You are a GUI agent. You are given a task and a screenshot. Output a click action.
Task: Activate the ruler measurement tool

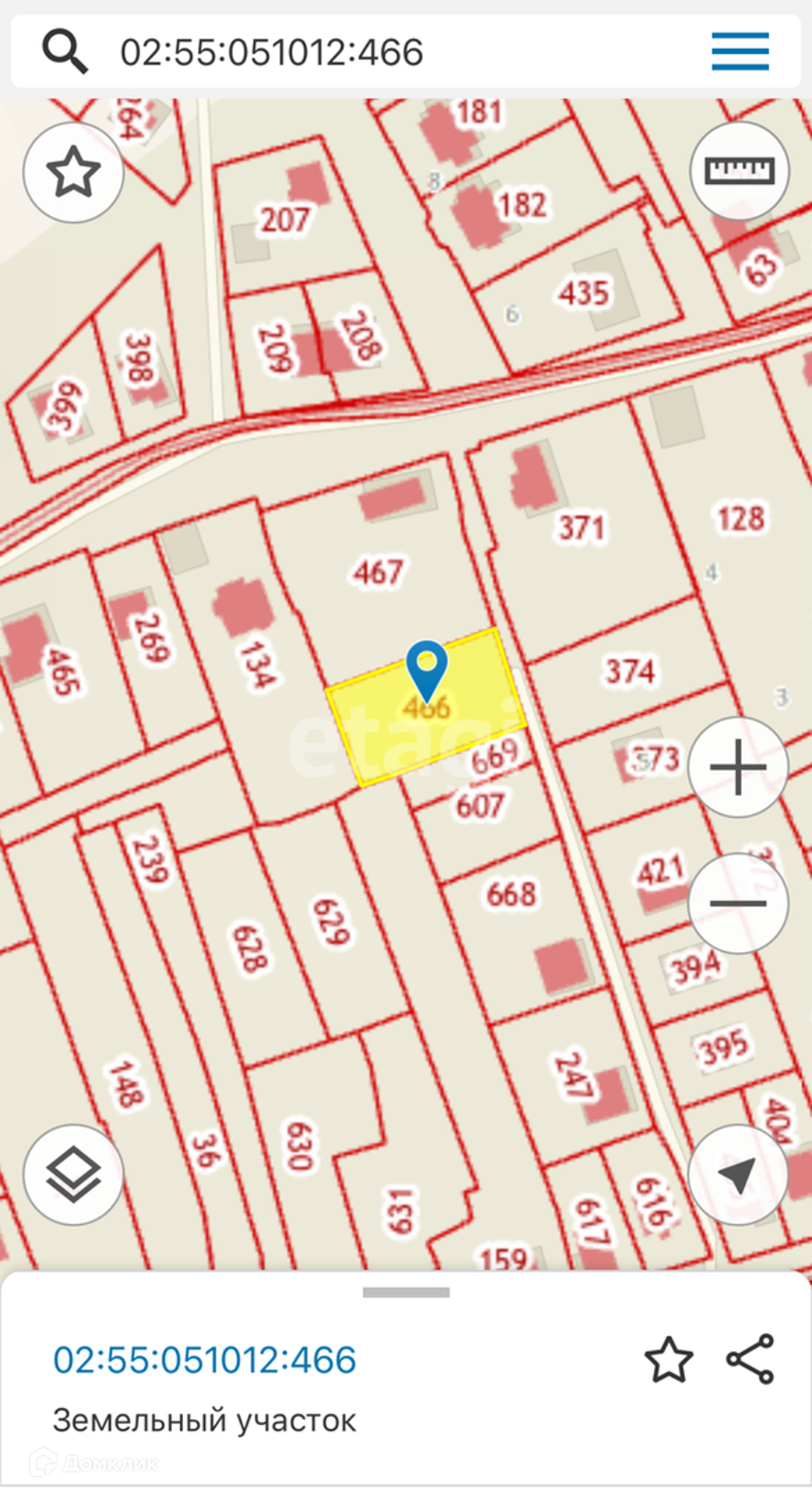739,171
